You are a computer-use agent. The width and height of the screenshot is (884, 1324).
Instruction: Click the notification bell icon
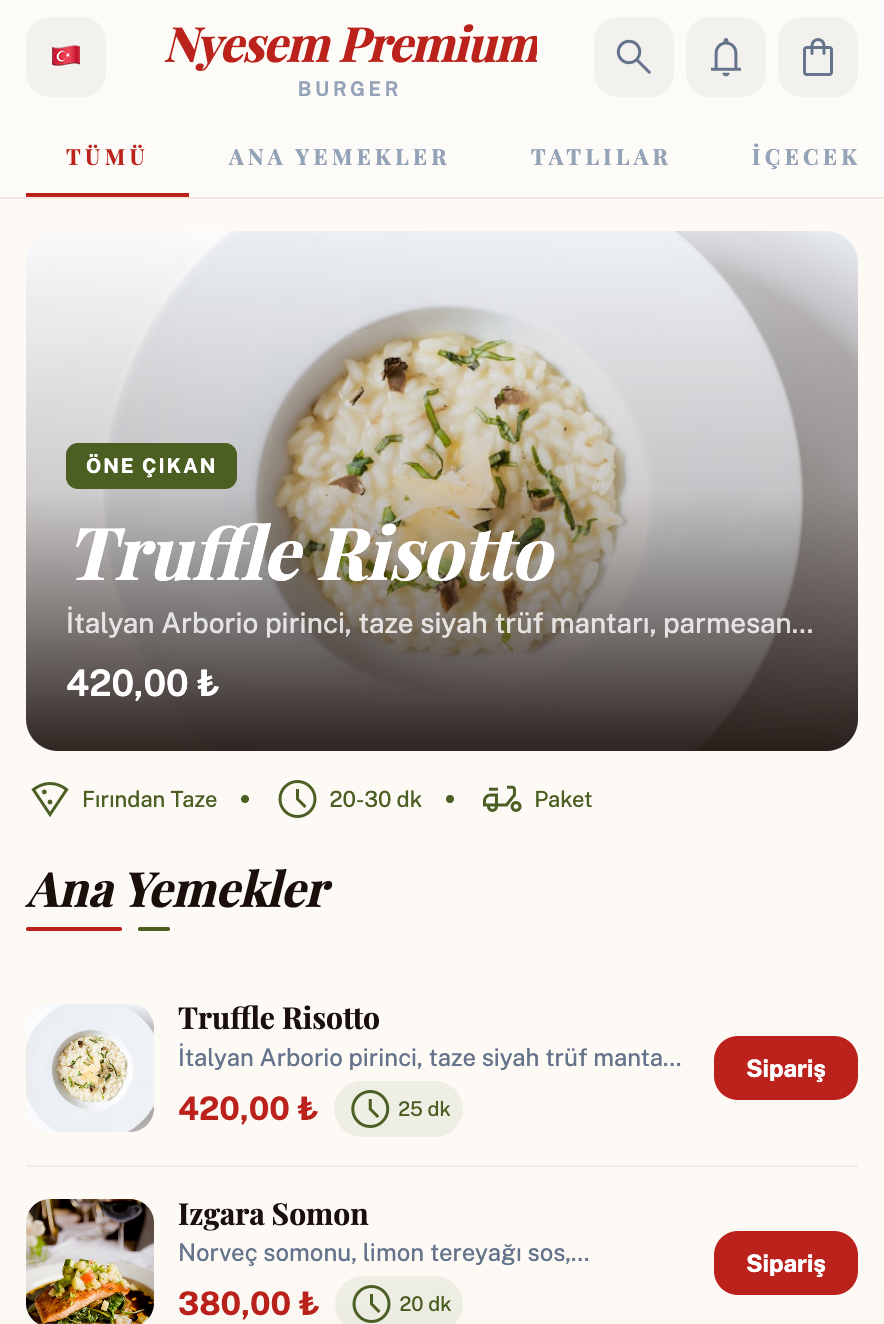725,57
